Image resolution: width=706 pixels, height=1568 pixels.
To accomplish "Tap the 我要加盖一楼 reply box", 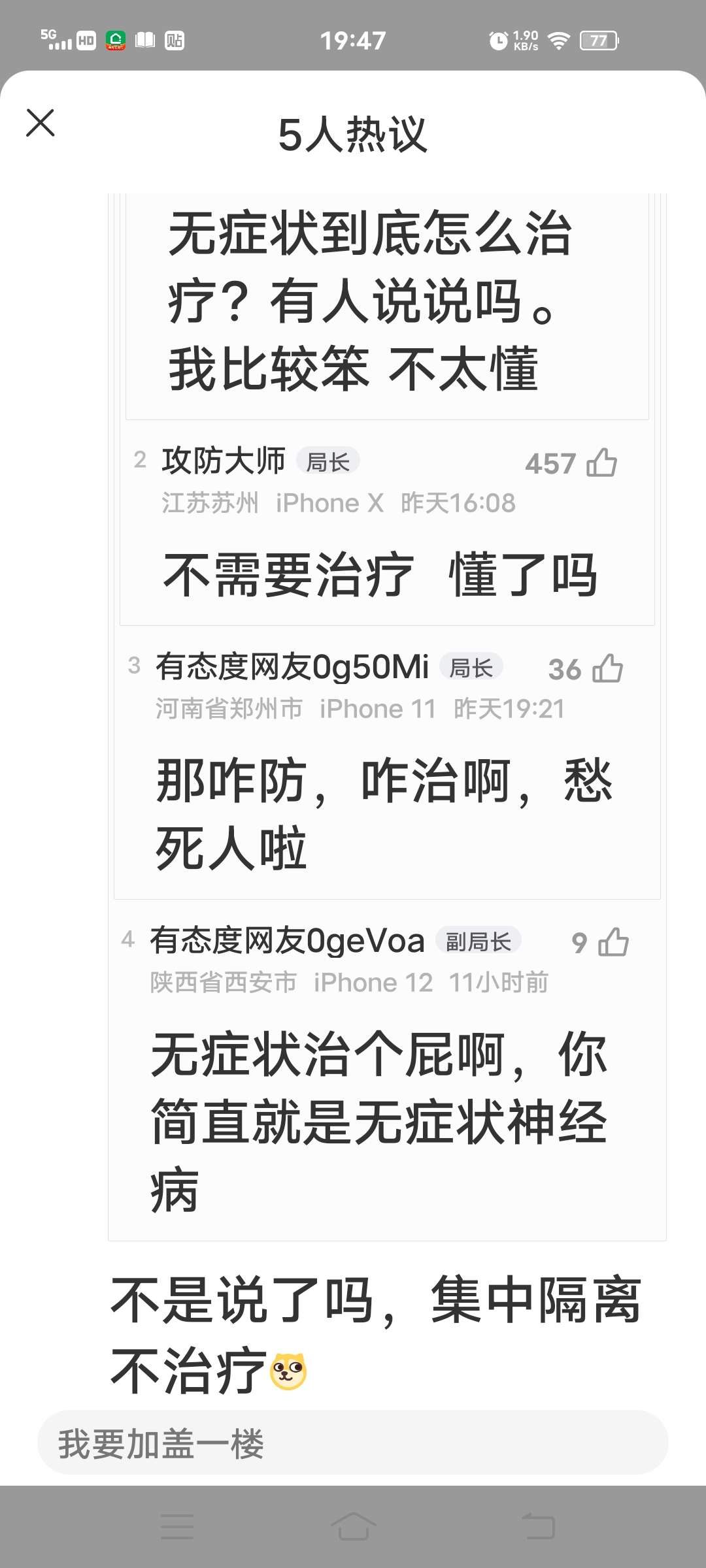I will tap(353, 1443).
